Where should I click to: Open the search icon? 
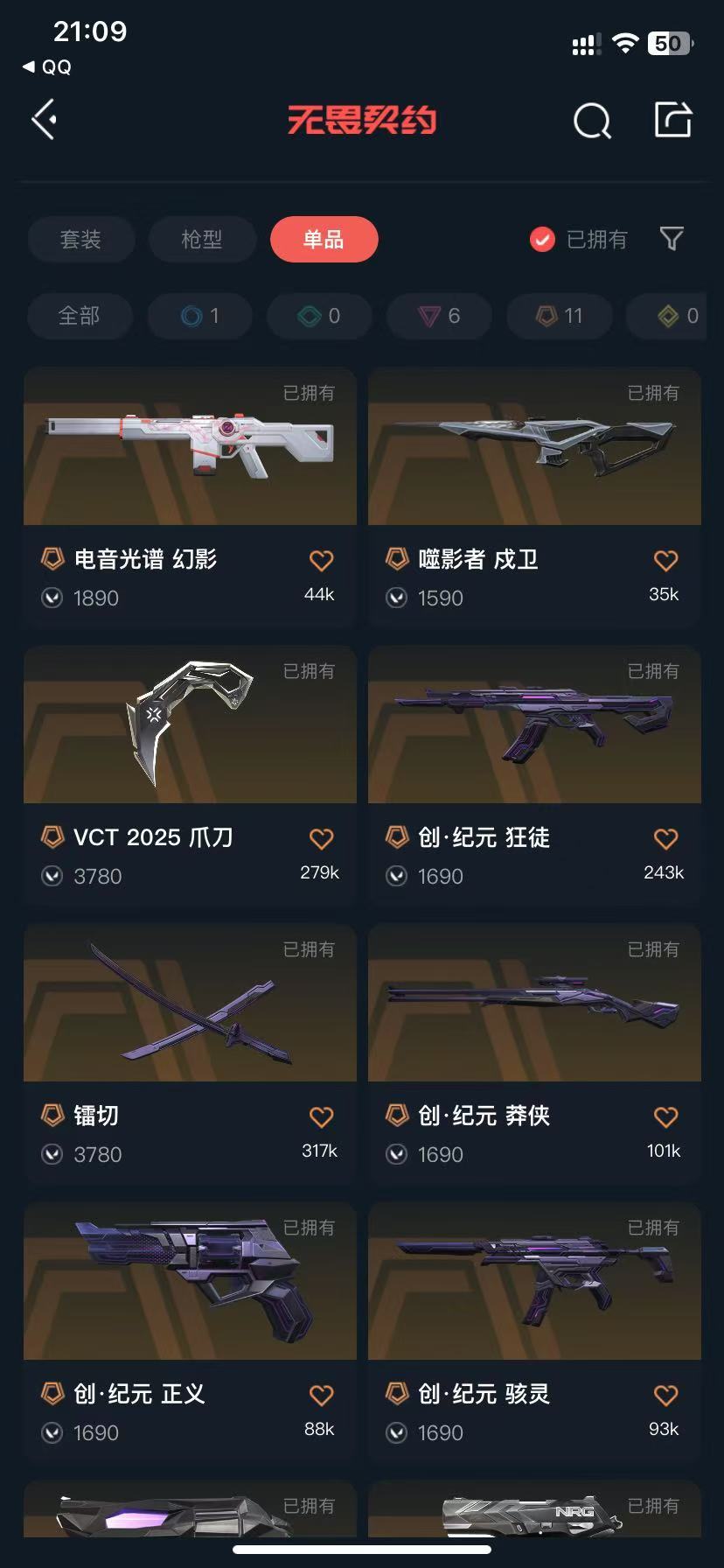(592, 121)
